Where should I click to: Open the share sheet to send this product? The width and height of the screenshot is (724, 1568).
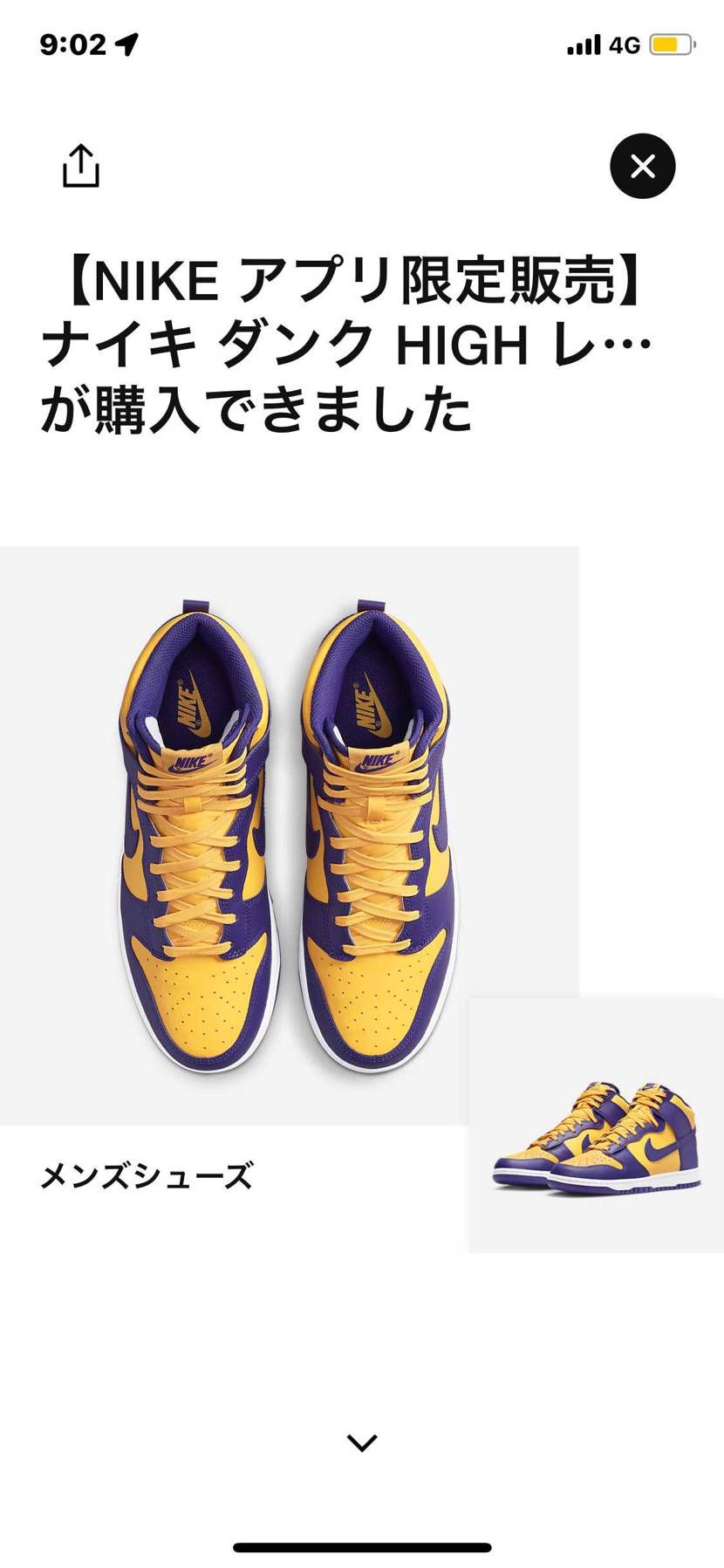pyautogui.click(x=82, y=167)
